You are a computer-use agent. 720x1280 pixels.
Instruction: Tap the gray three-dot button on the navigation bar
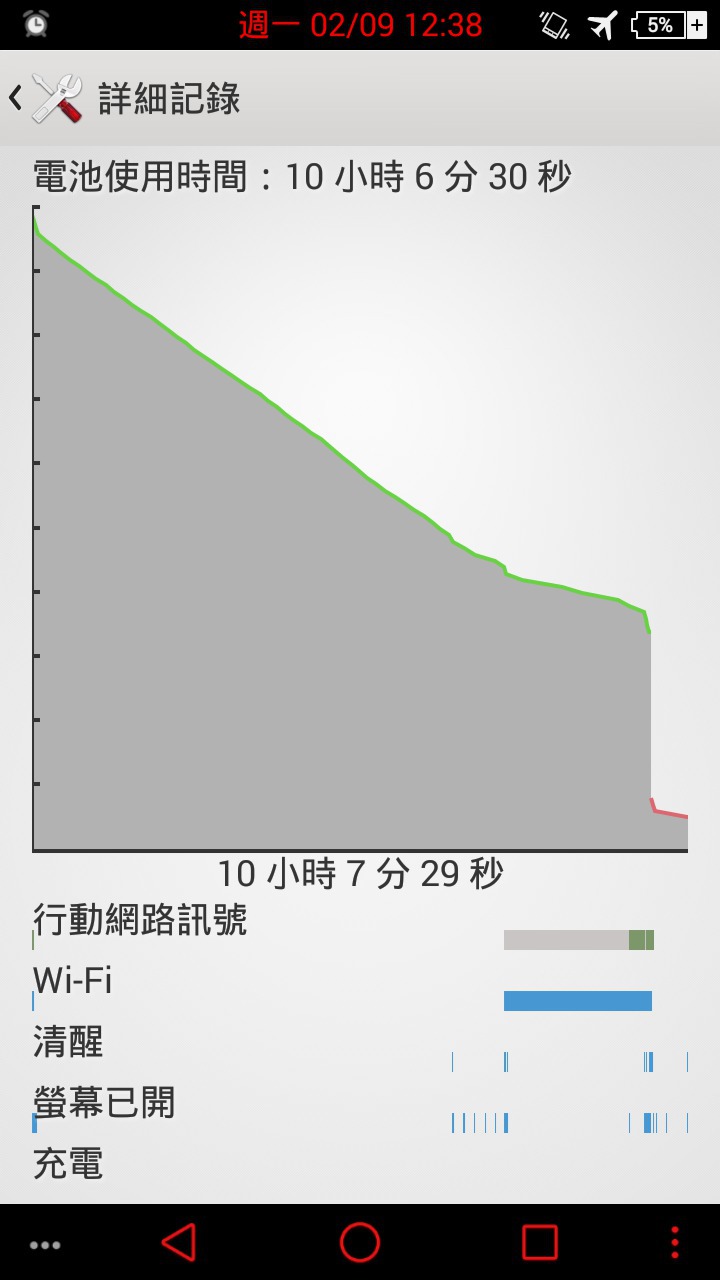pos(45,1245)
